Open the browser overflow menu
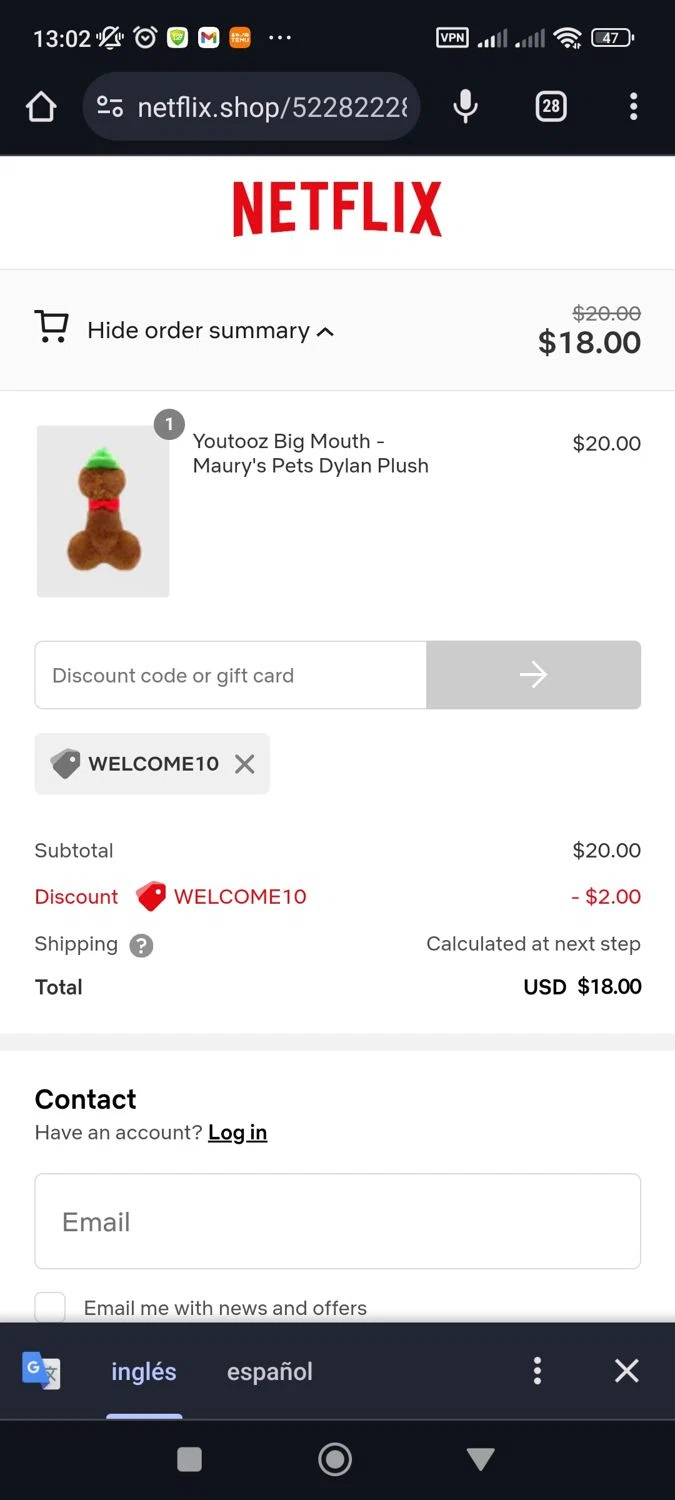 point(633,106)
